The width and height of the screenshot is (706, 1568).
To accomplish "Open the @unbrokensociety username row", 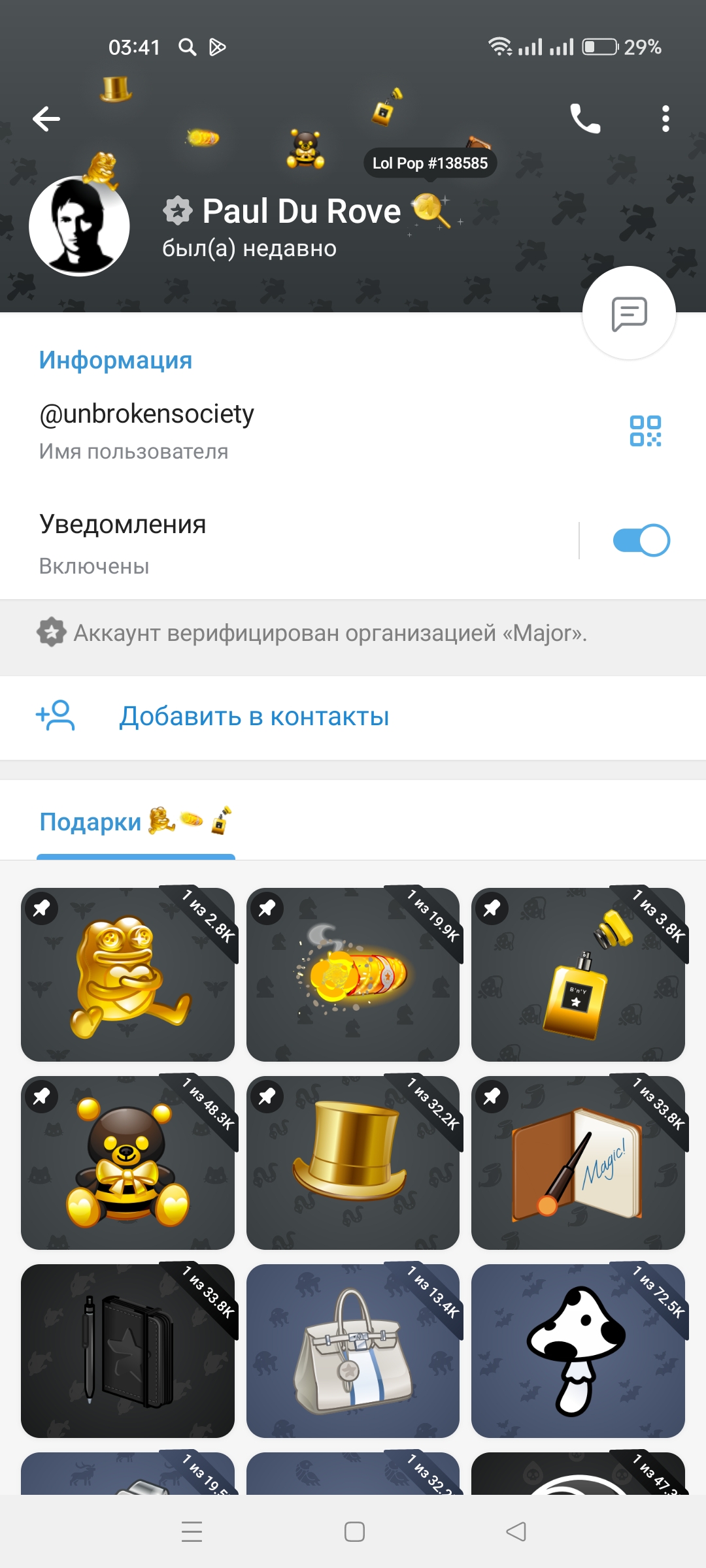I will [x=261, y=430].
